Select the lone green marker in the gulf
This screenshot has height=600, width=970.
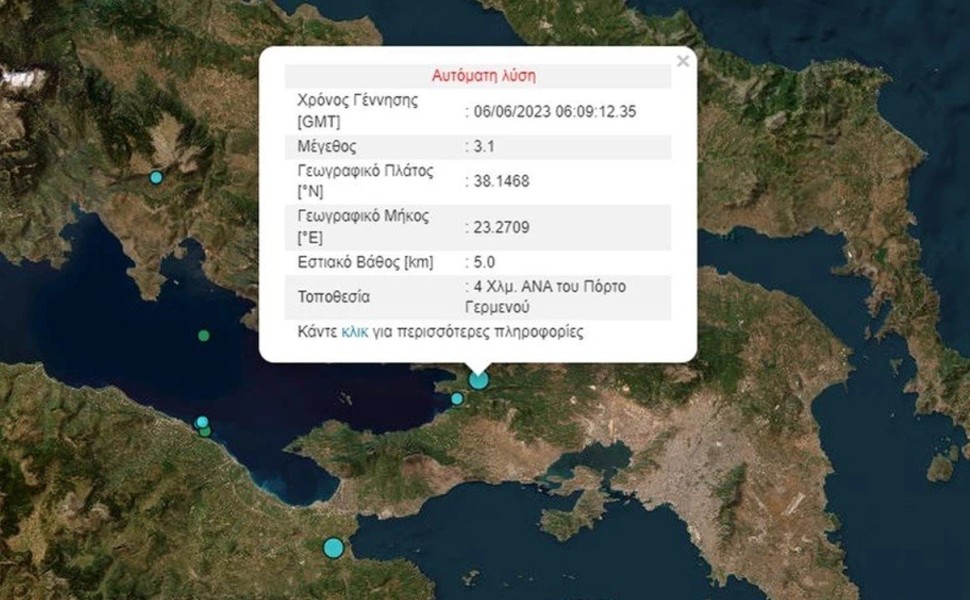pyautogui.click(x=204, y=336)
